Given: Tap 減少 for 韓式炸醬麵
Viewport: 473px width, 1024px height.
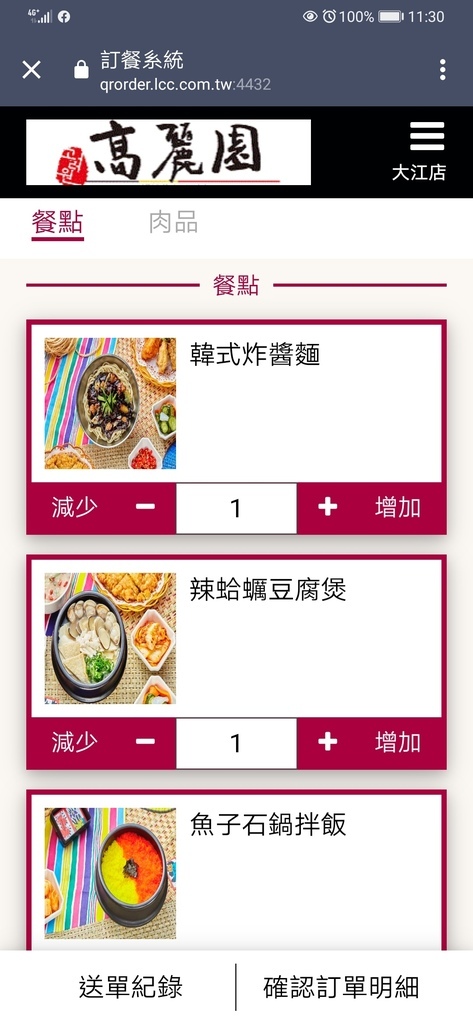Looking at the screenshot, I should pos(101,507).
